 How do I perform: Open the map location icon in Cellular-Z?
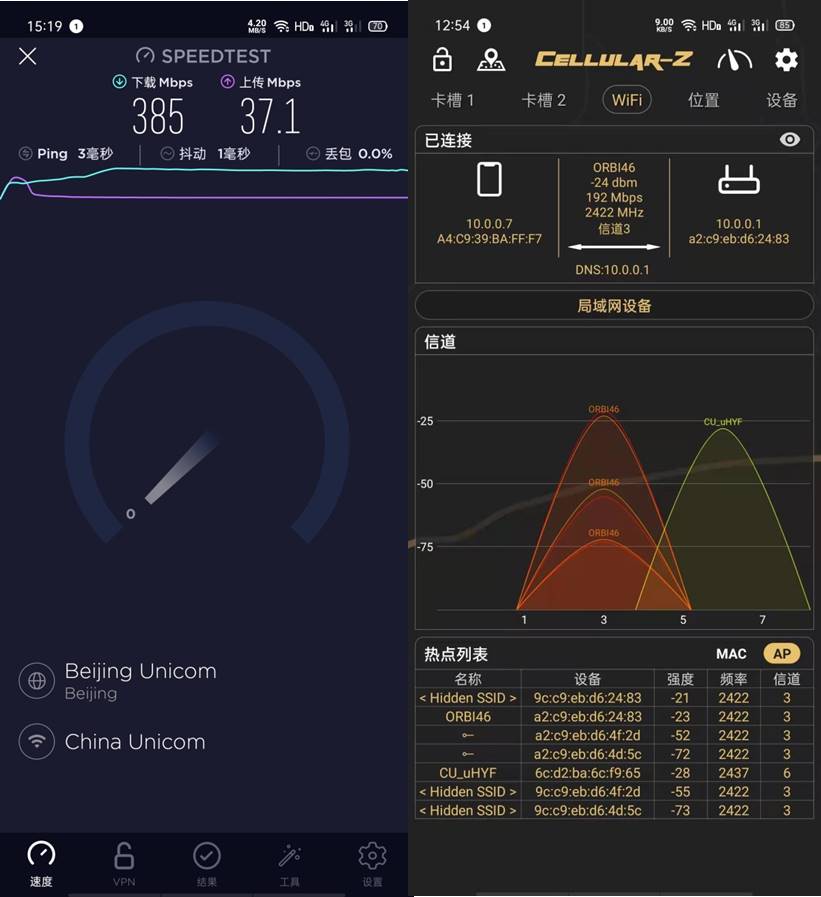[490, 60]
